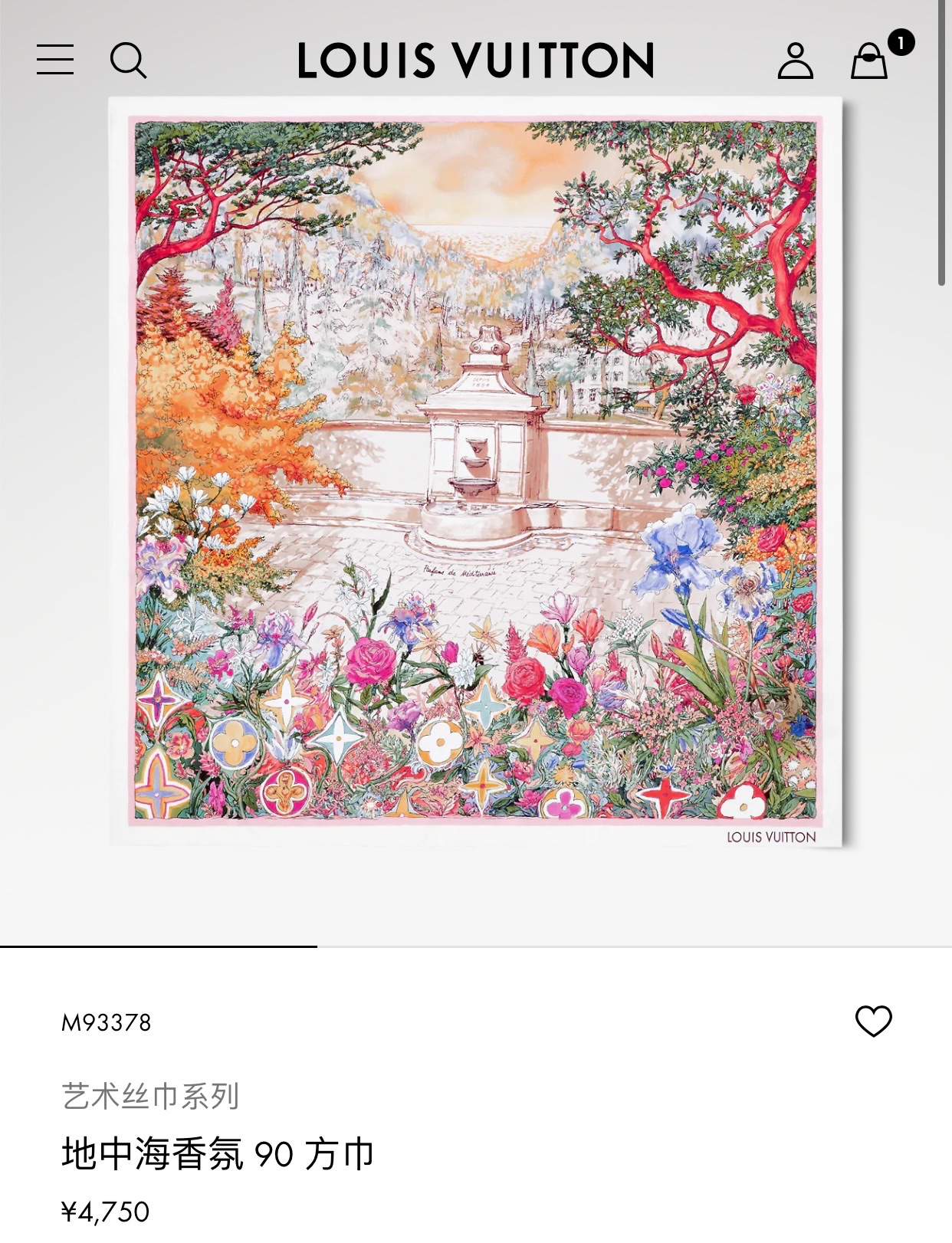The height and width of the screenshot is (1243, 952).
Task: Open the account profile icon
Action: [x=795, y=61]
